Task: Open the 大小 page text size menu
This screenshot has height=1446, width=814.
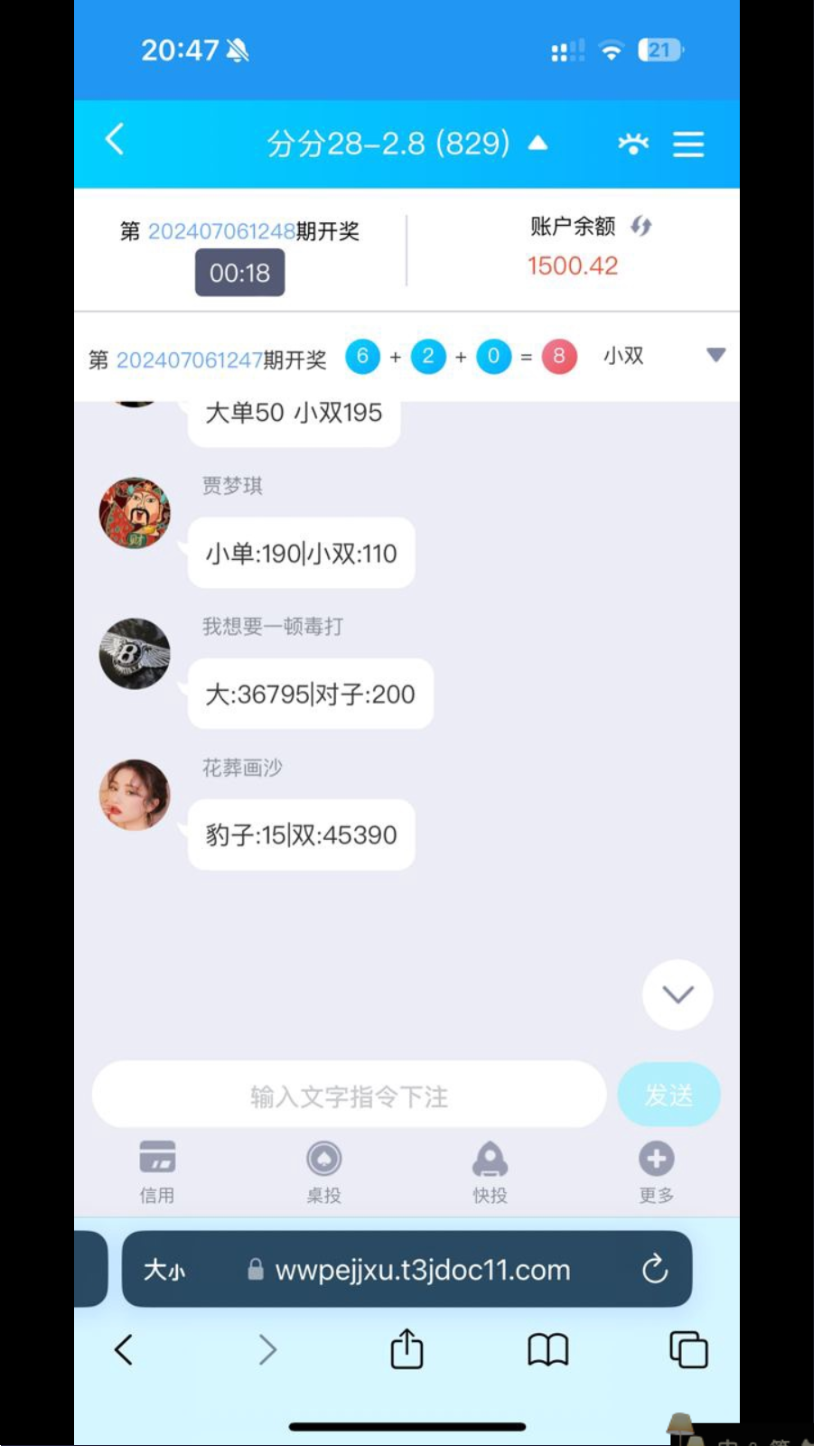Action: [x=164, y=1270]
